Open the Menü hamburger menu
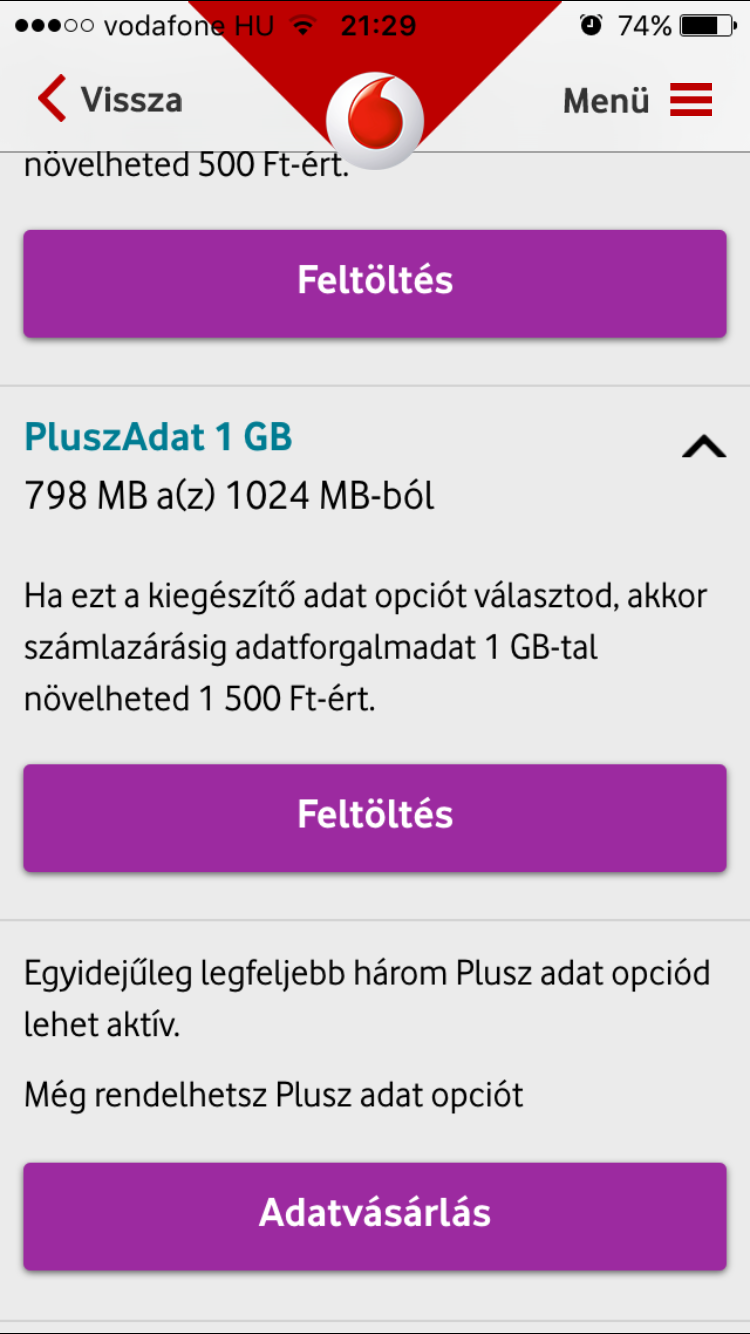 pos(638,100)
